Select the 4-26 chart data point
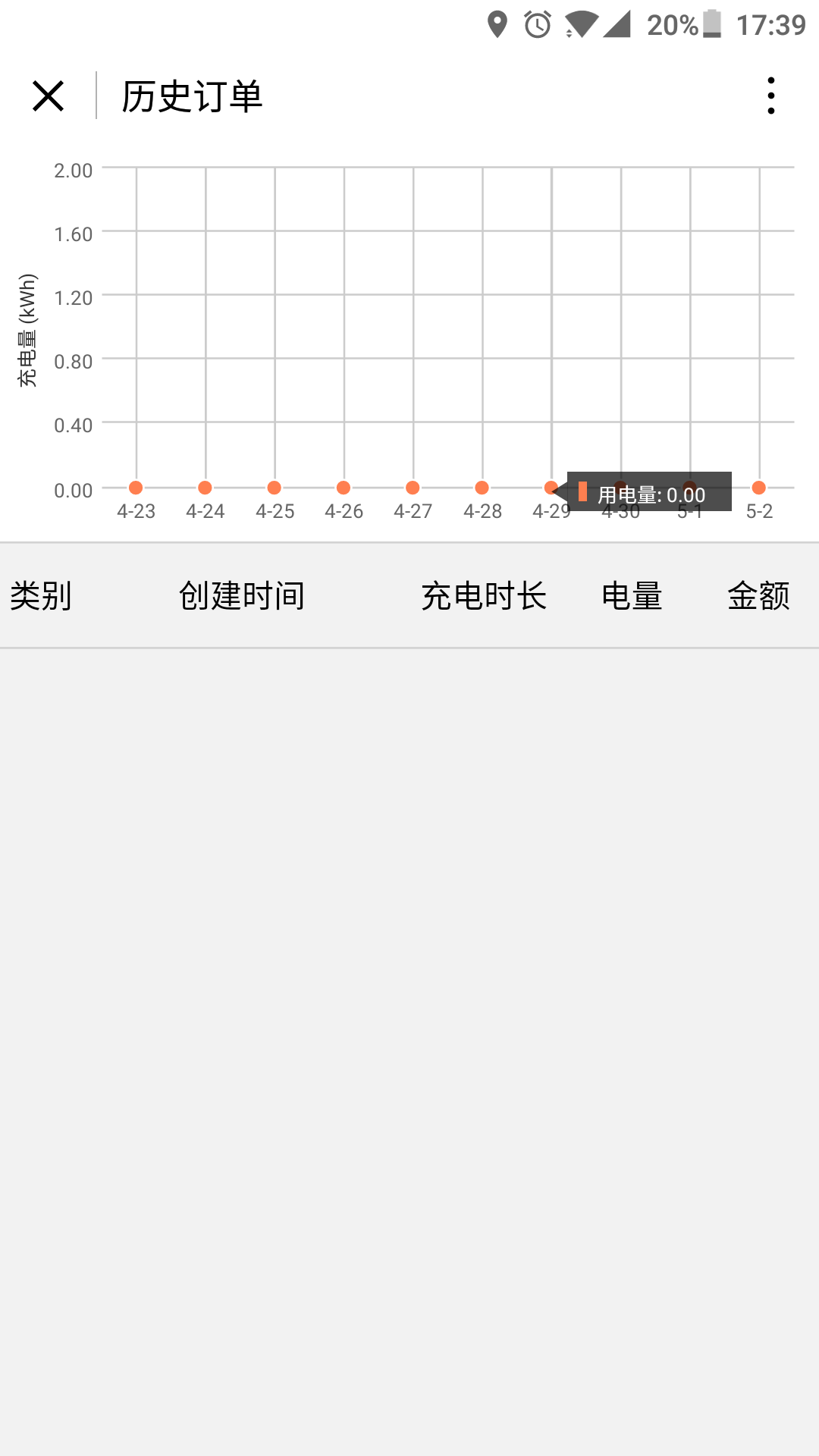Image resolution: width=819 pixels, height=1456 pixels. [x=344, y=488]
